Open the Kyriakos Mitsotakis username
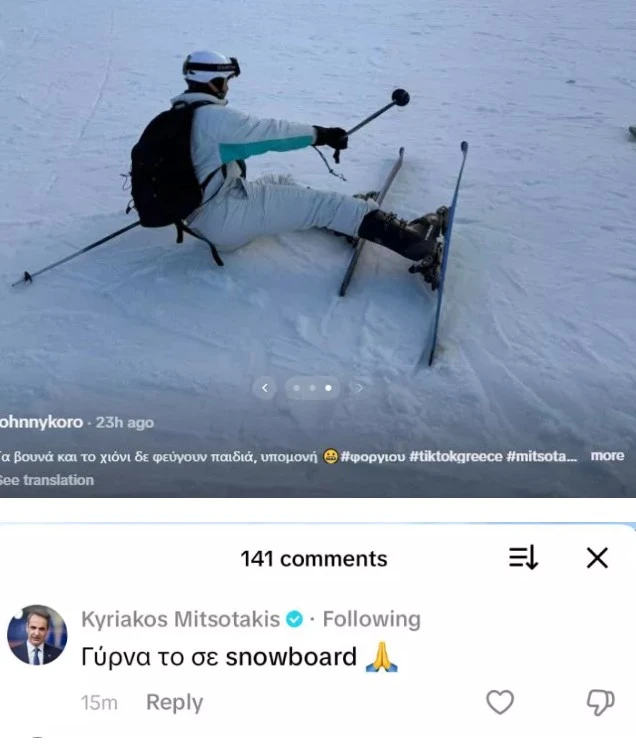The height and width of the screenshot is (756, 636). pyautogui.click(x=180, y=619)
